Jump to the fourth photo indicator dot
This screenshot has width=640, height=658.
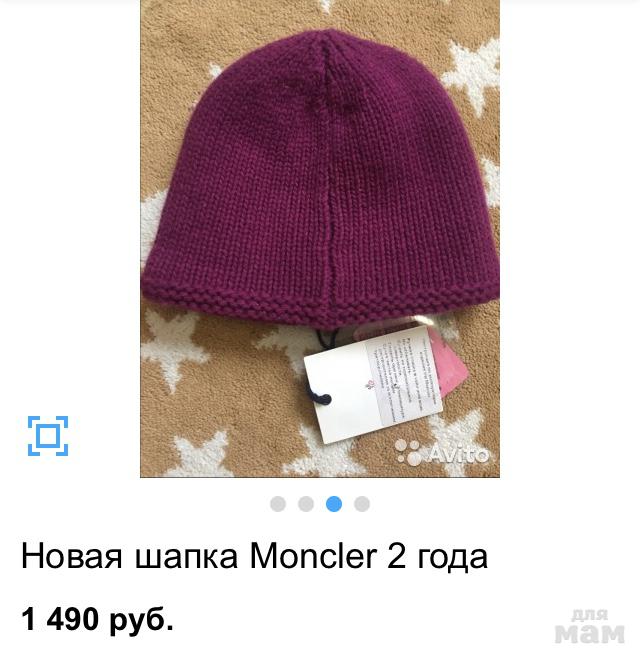(x=362, y=504)
